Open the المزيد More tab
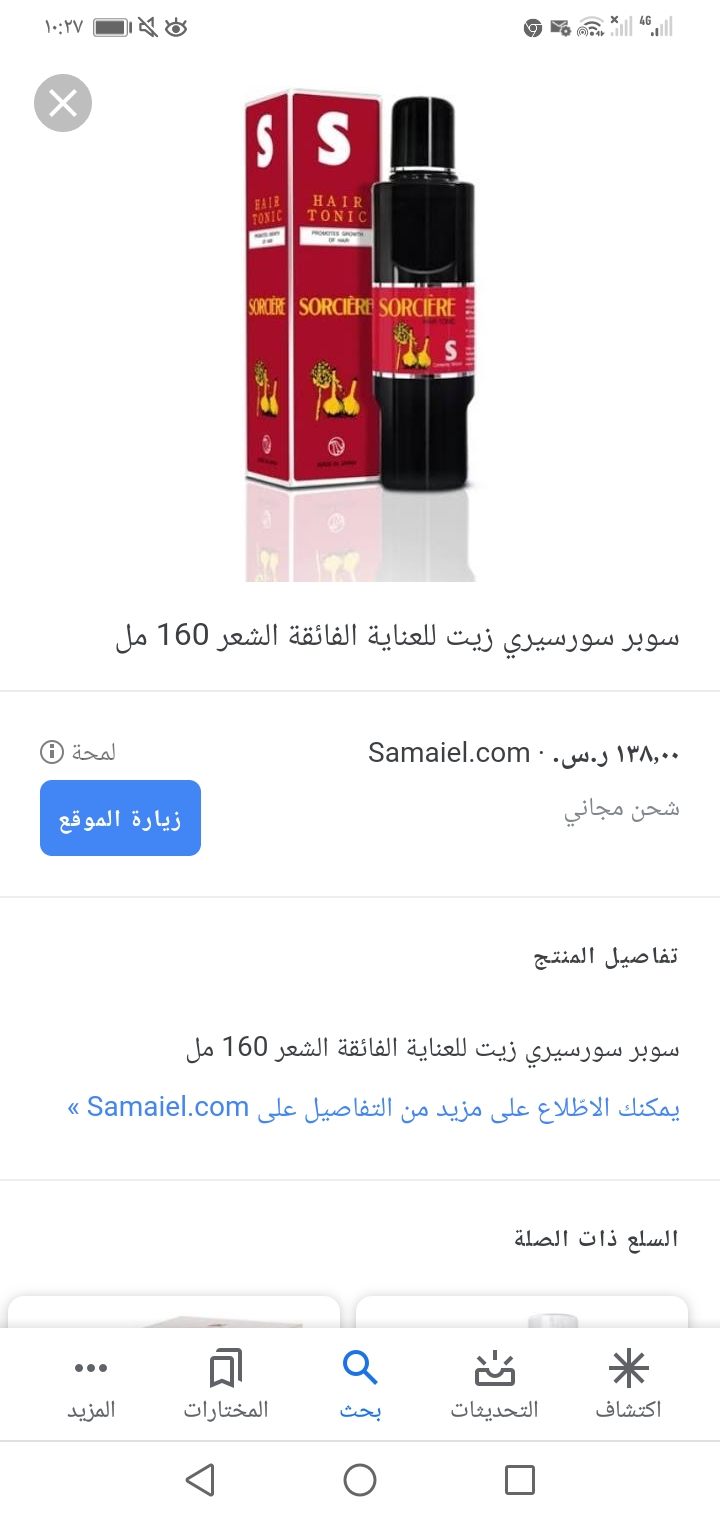Image resolution: width=720 pixels, height=1520 pixels. coord(91,1384)
